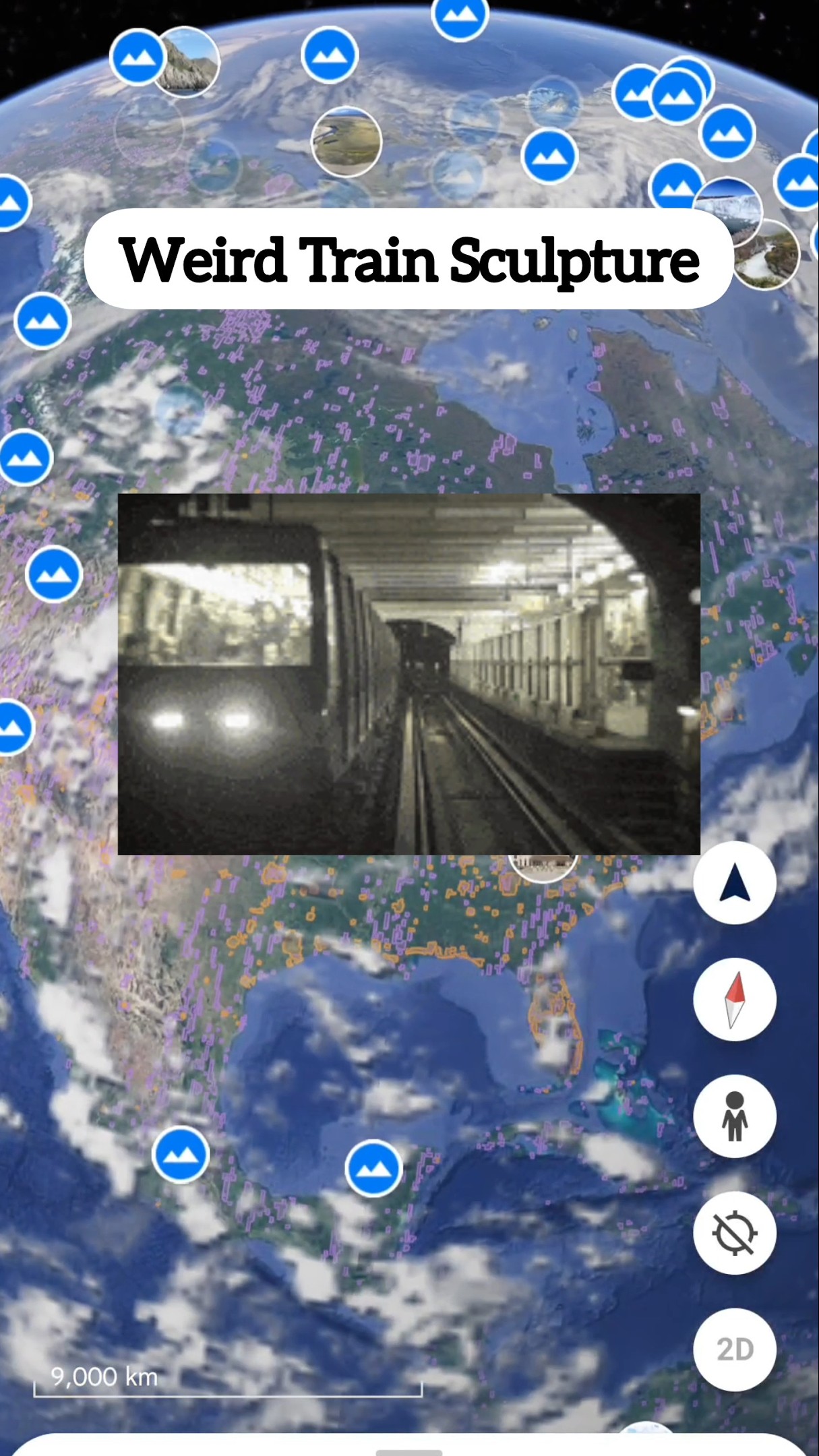Open the winding river landscape photo marker

tap(346, 142)
